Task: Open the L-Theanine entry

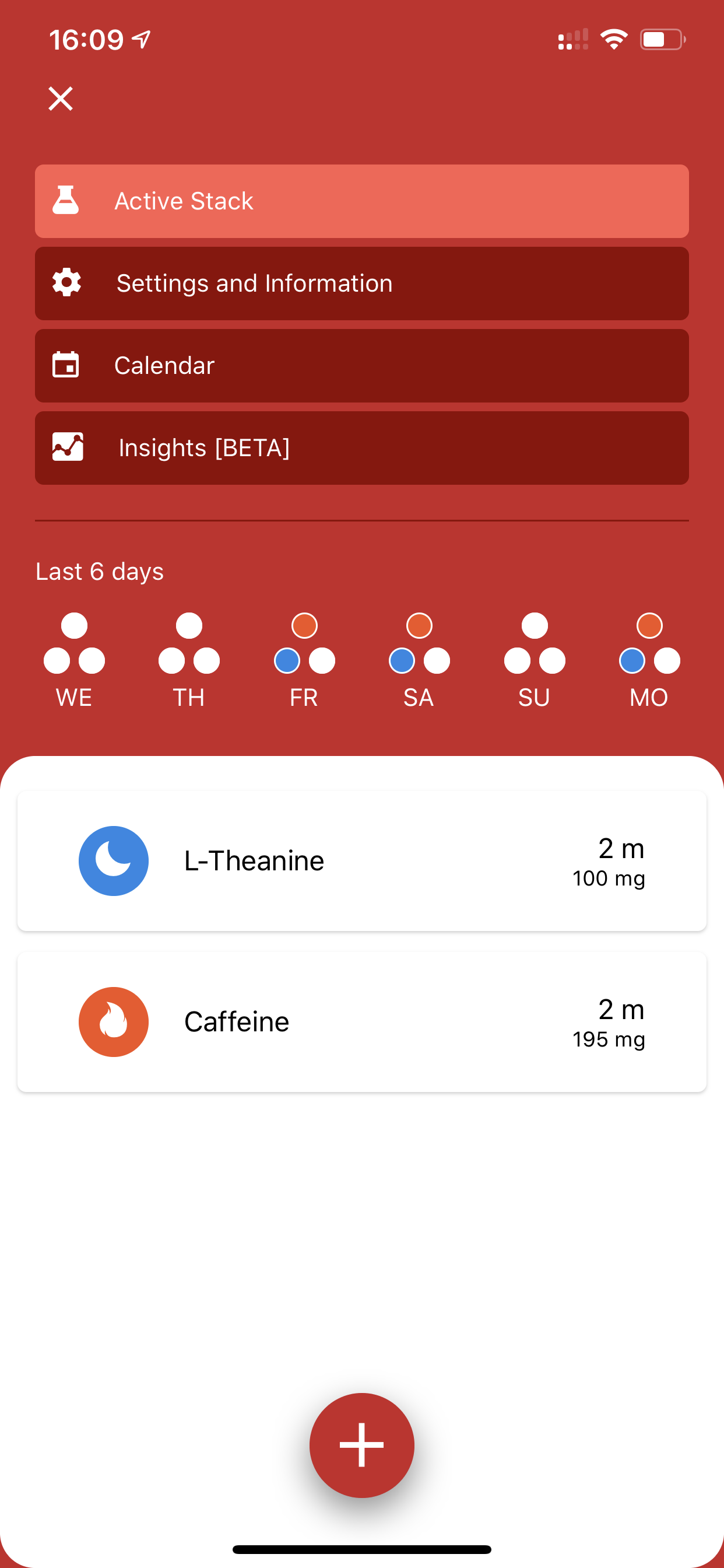Action: pos(361,860)
